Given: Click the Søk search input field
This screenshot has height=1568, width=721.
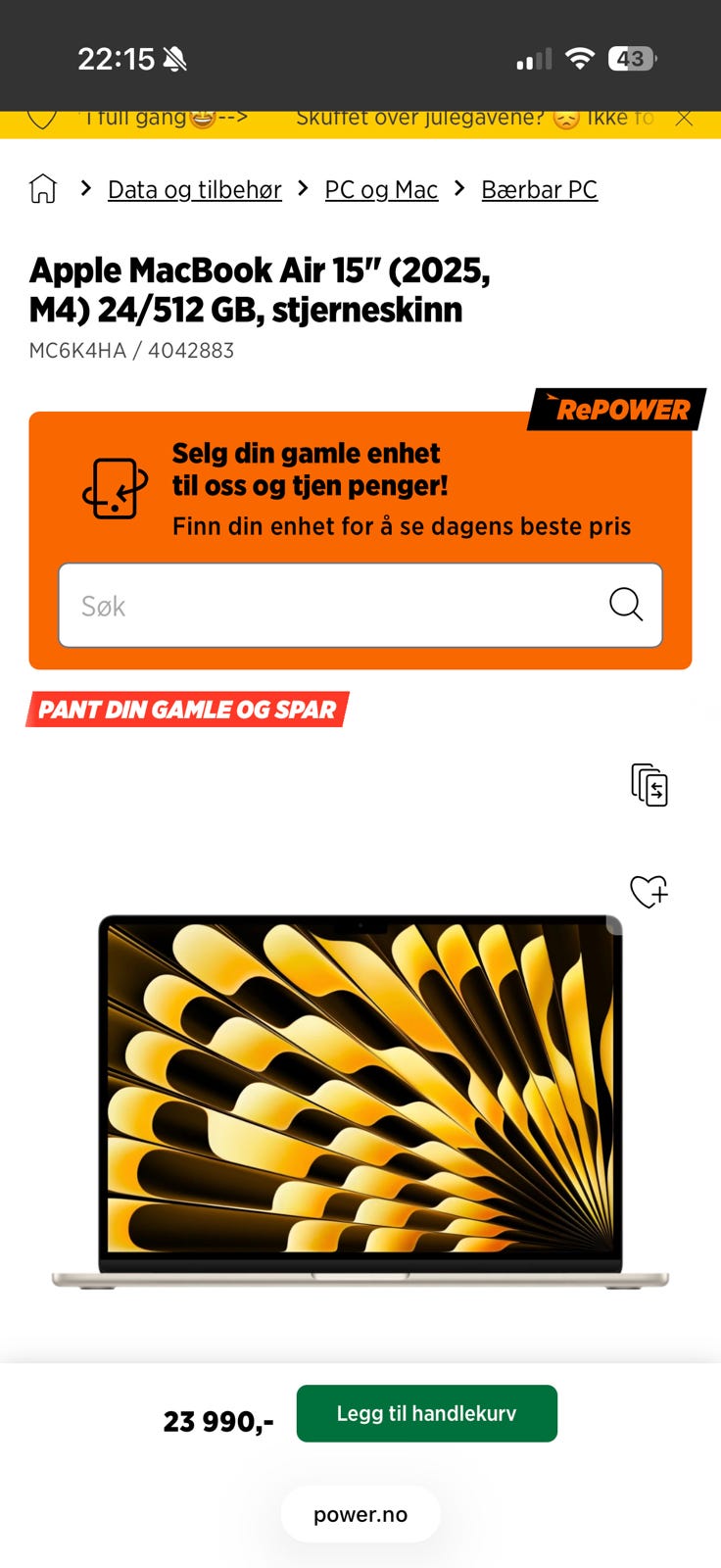Looking at the screenshot, I should click(294, 606).
